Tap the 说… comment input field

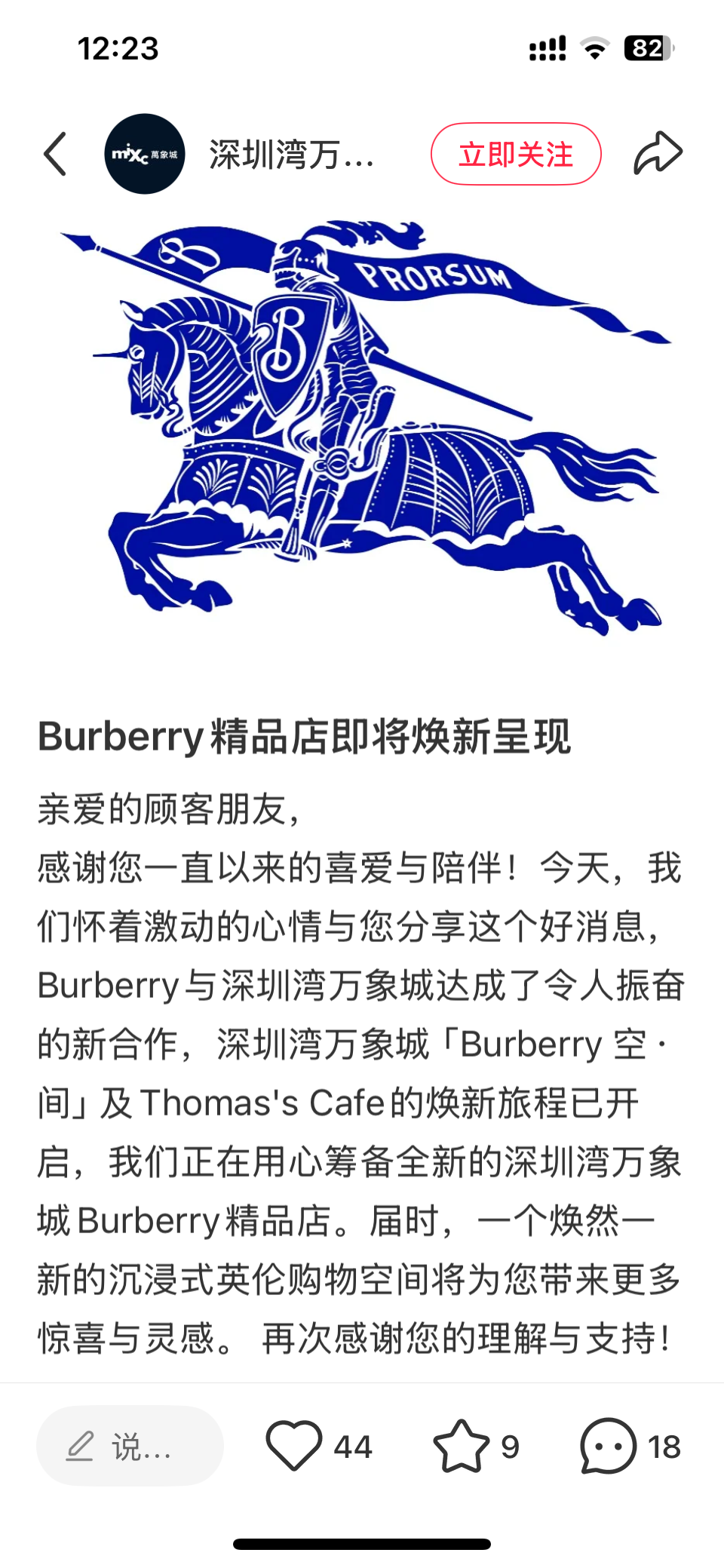point(130,1446)
